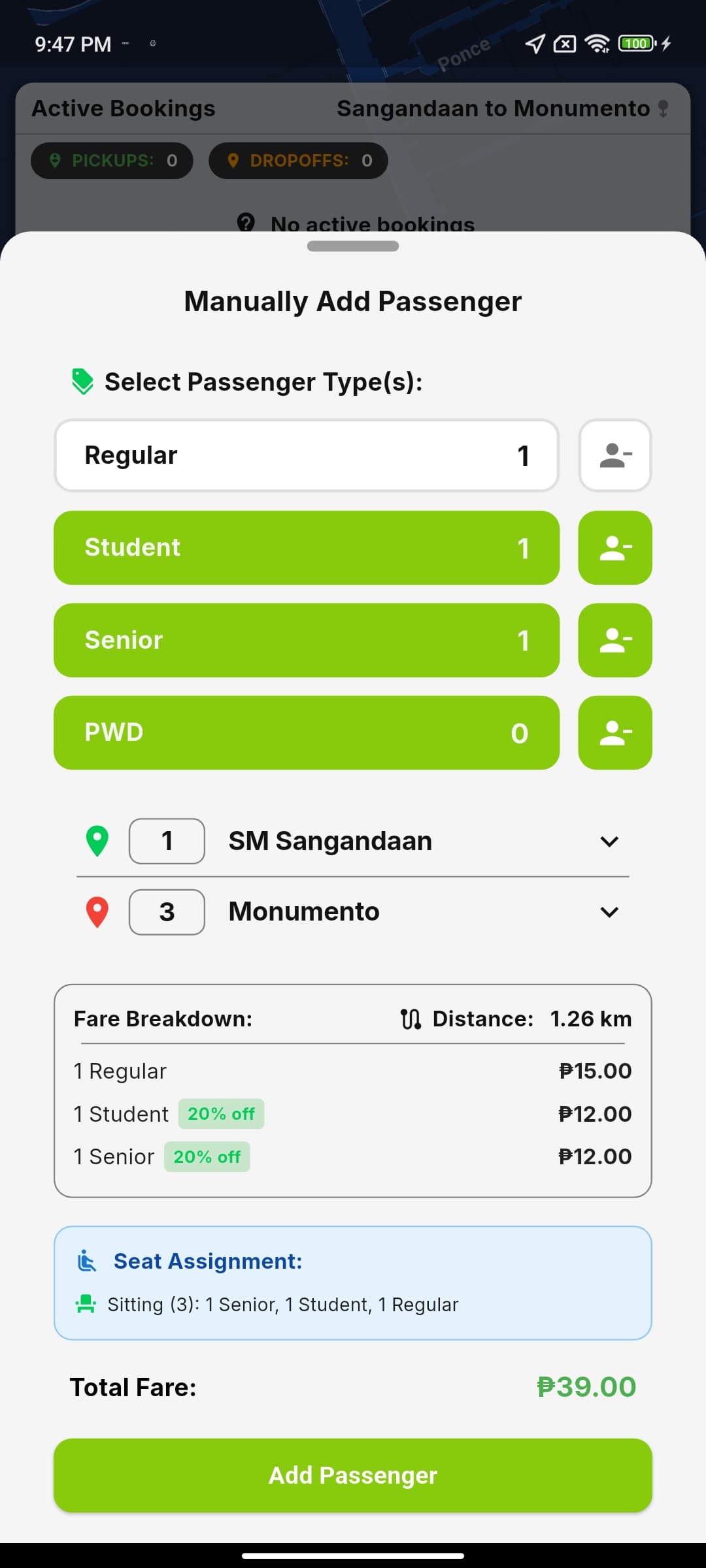The width and height of the screenshot is (706, 1568).
Task: Toggle the Student passenger type selection
Action: click(307, 548)
